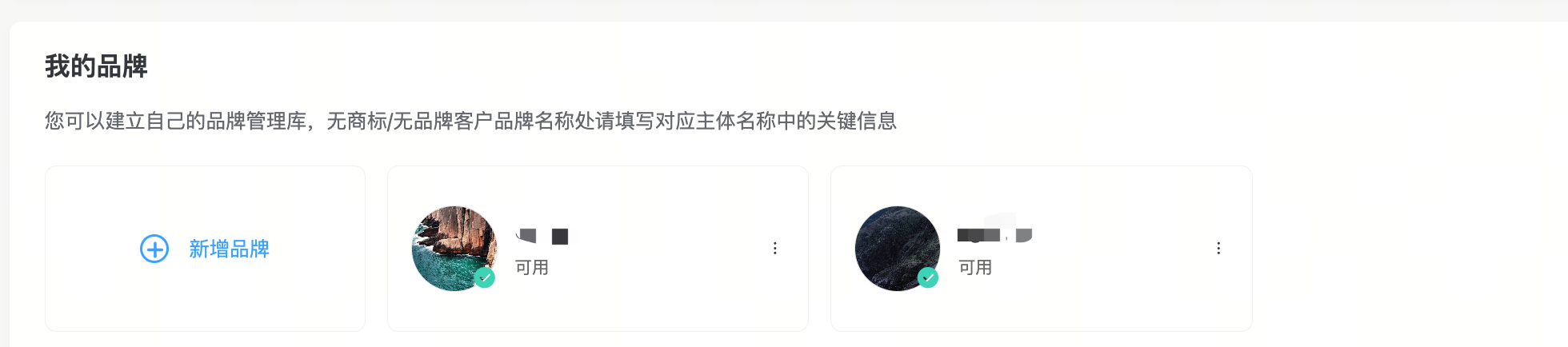Tap 新增品牌 to add a brand
The height and width of the screenshot is (347, 1568).
click(206, 249)
